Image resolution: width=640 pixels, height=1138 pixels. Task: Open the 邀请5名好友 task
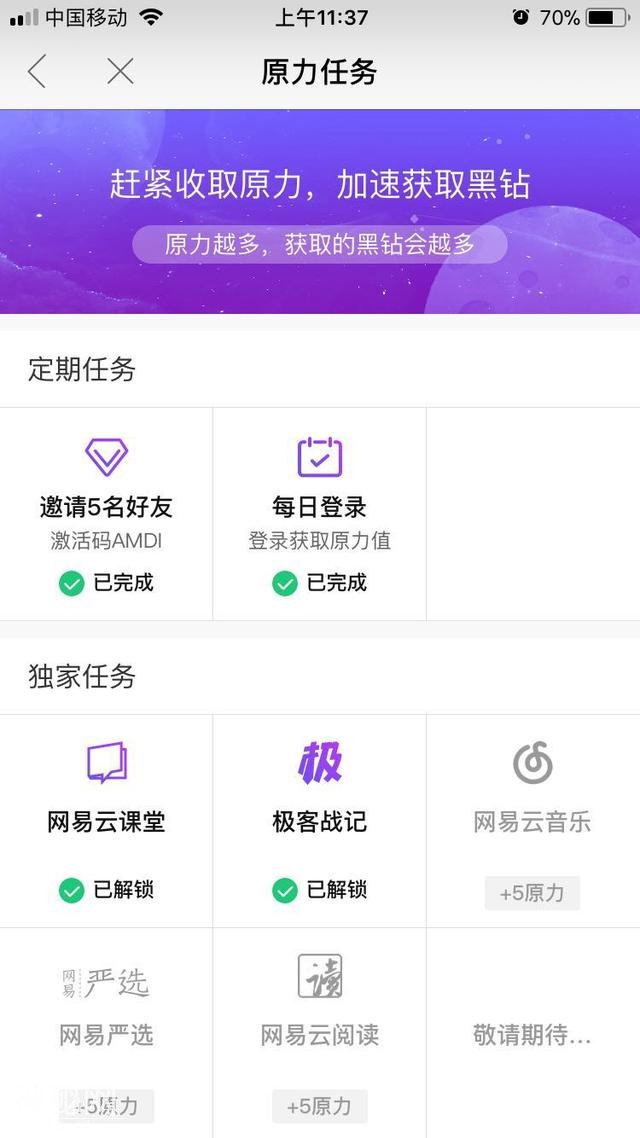pyautogui.click(x=106, y=513)
